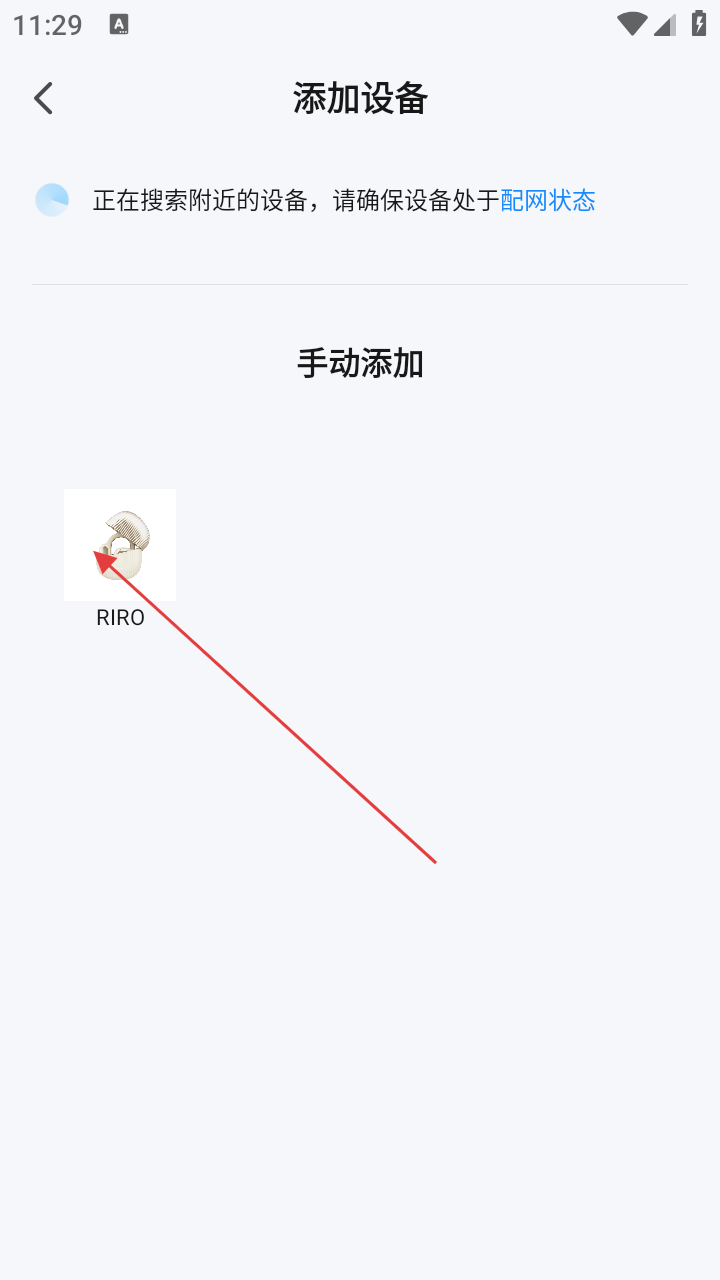Go back from the 添加设备 screen
Viewport: 720px width, 1280px height.
pyautogui.click(x=43, y=98)
